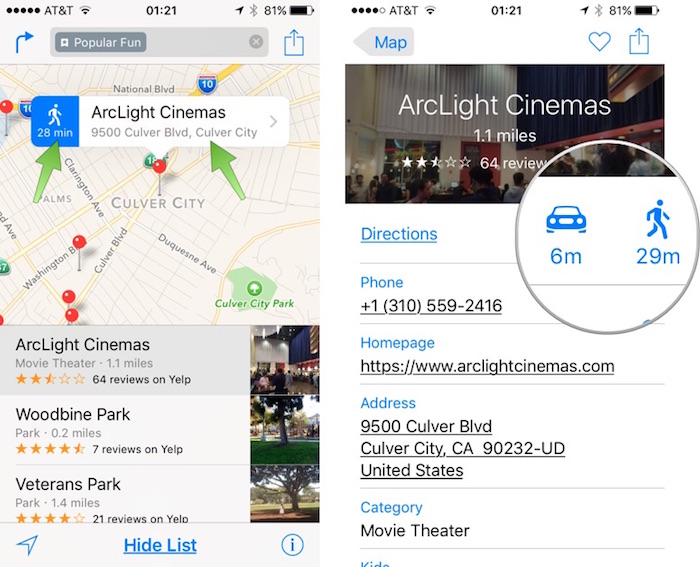700x567 pixels.
Task: Open directions with the turn arrow icon
Action: [24, 42]
